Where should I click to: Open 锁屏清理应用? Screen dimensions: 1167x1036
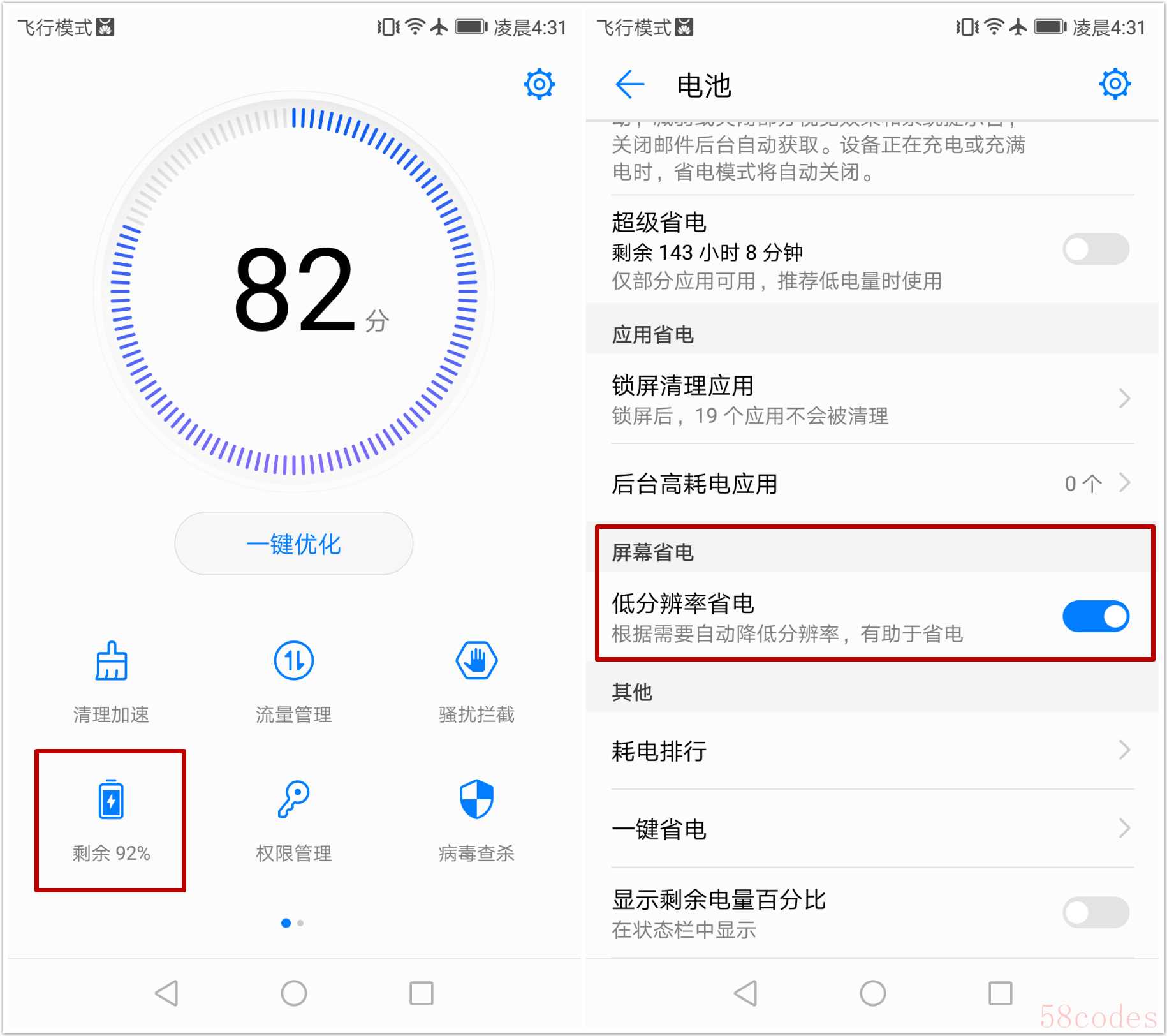[871, 399]
